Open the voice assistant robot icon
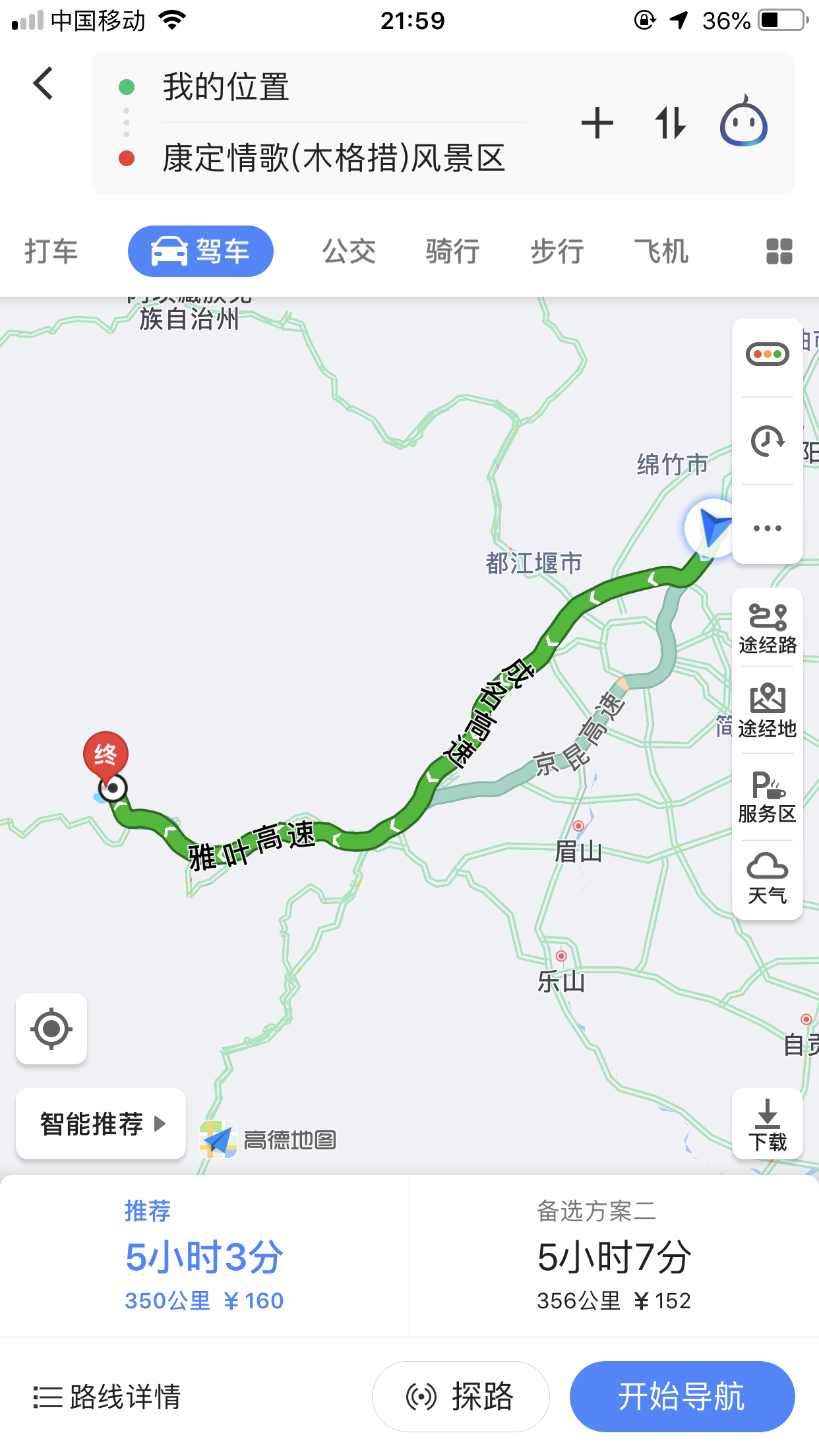This screenshot has width=819, height=1456. [744, 121]
